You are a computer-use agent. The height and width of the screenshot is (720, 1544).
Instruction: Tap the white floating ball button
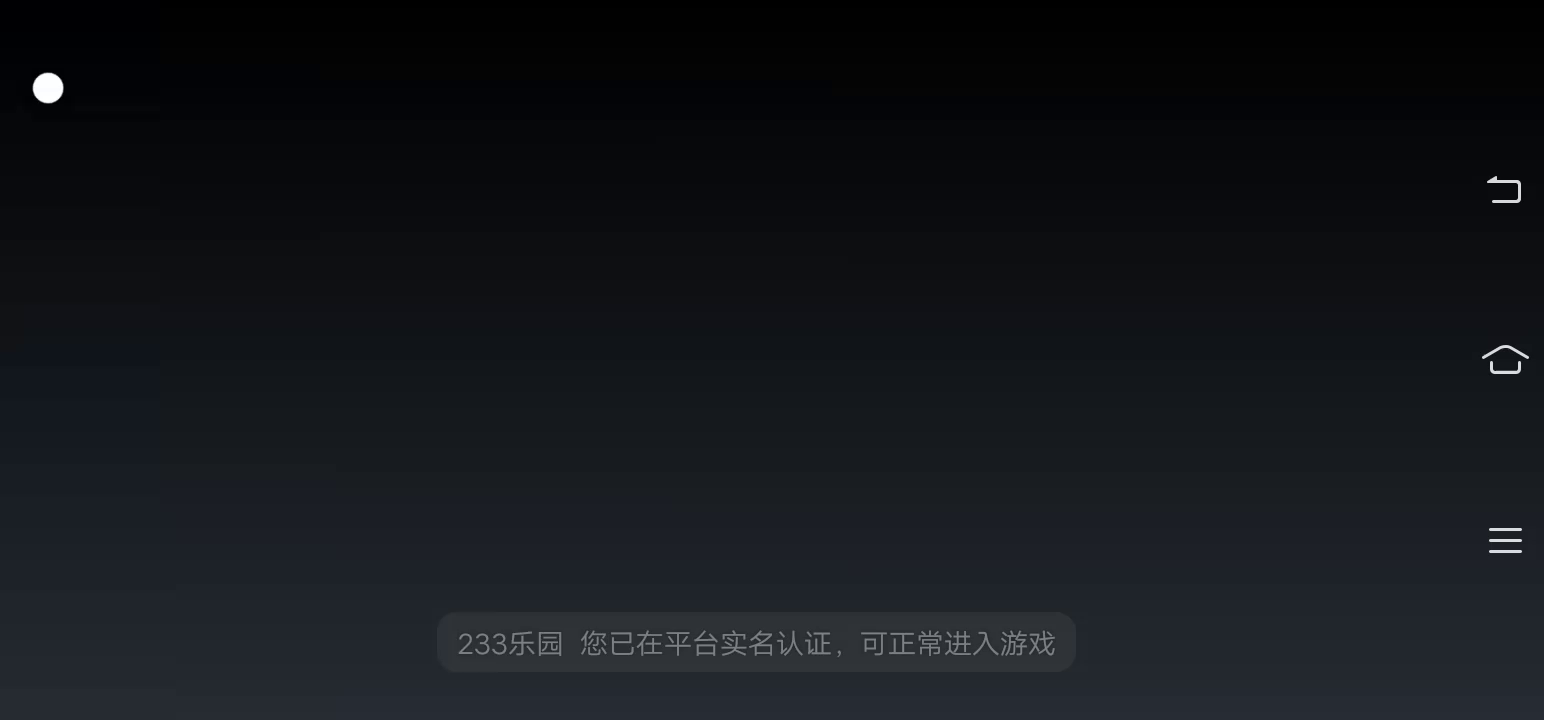click(48, 88)
